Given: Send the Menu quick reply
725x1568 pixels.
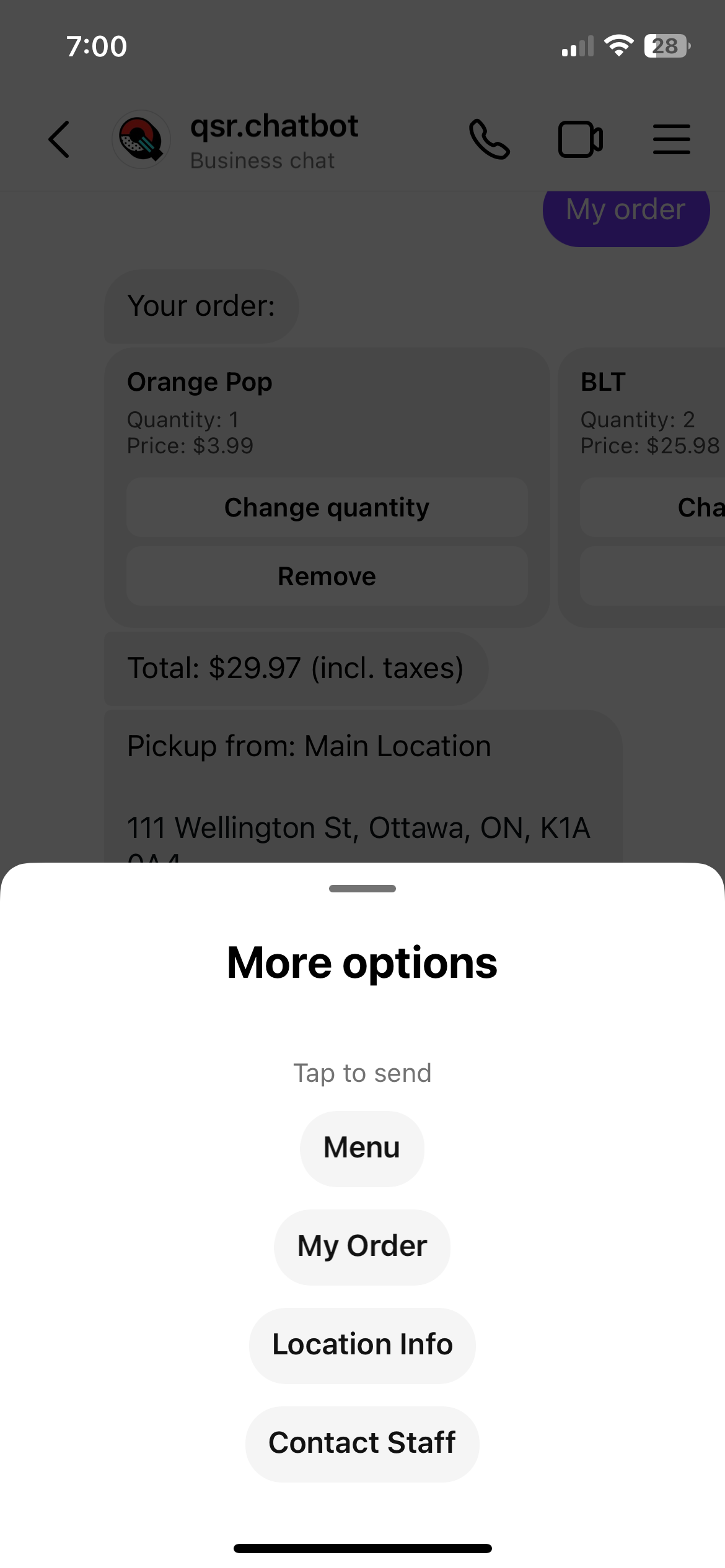Looking at the screenshot, I should (x=362, y=1148).
